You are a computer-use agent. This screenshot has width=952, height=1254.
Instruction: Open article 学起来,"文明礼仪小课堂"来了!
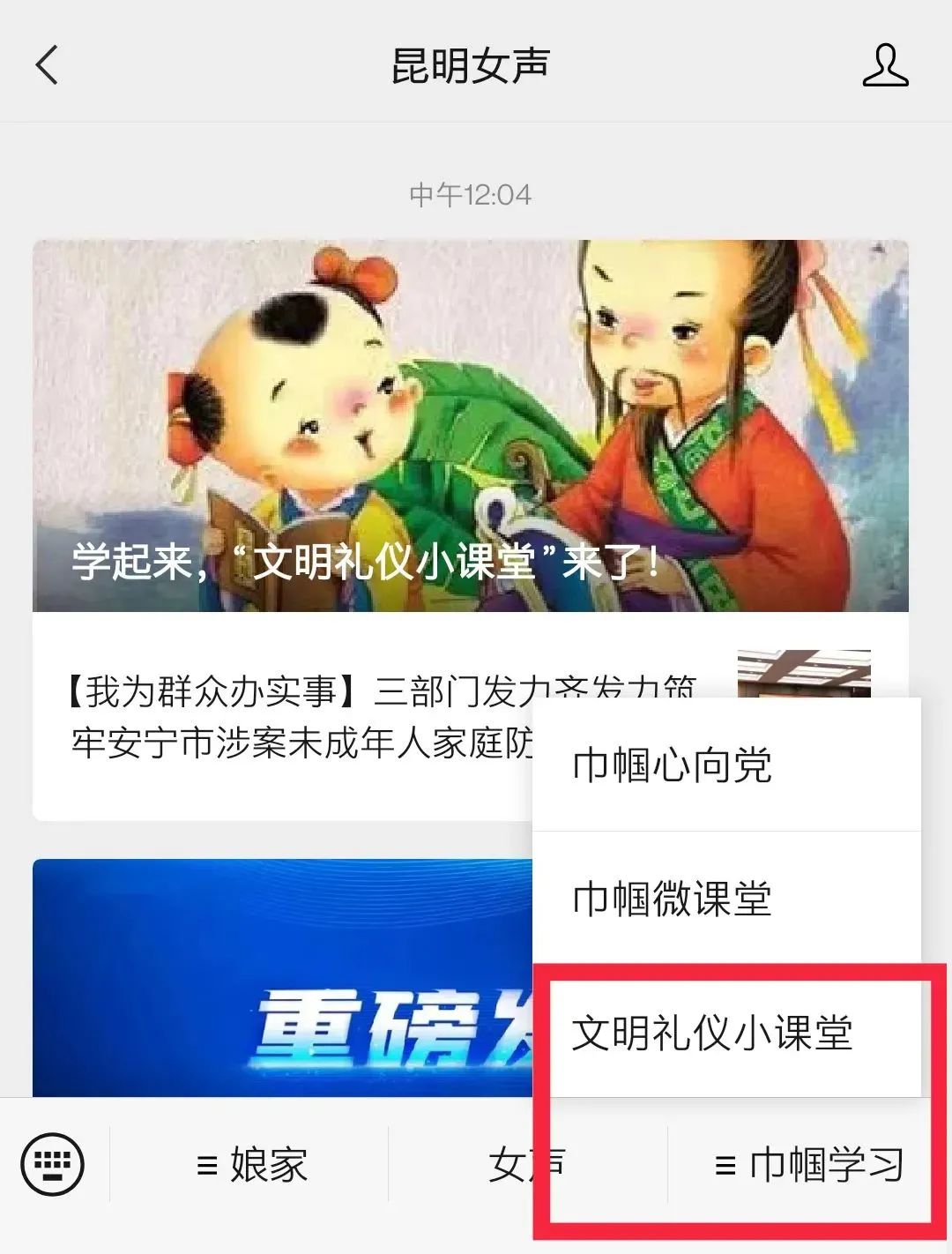click(470, 425)
